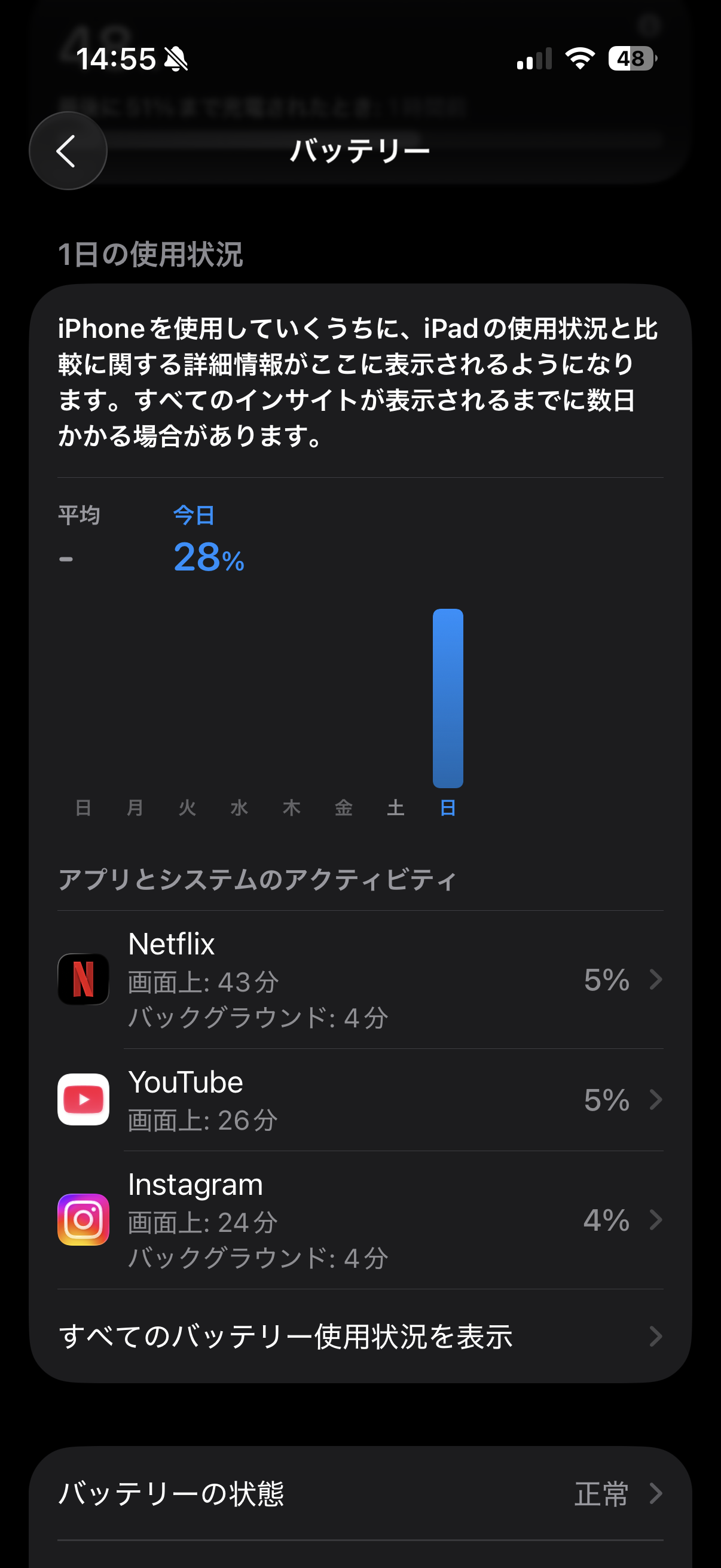Open すべてのバッテリー使用状況を表示
Image resolution: width=721 pixels, height=1568 pixels.
click(360, 1337)
